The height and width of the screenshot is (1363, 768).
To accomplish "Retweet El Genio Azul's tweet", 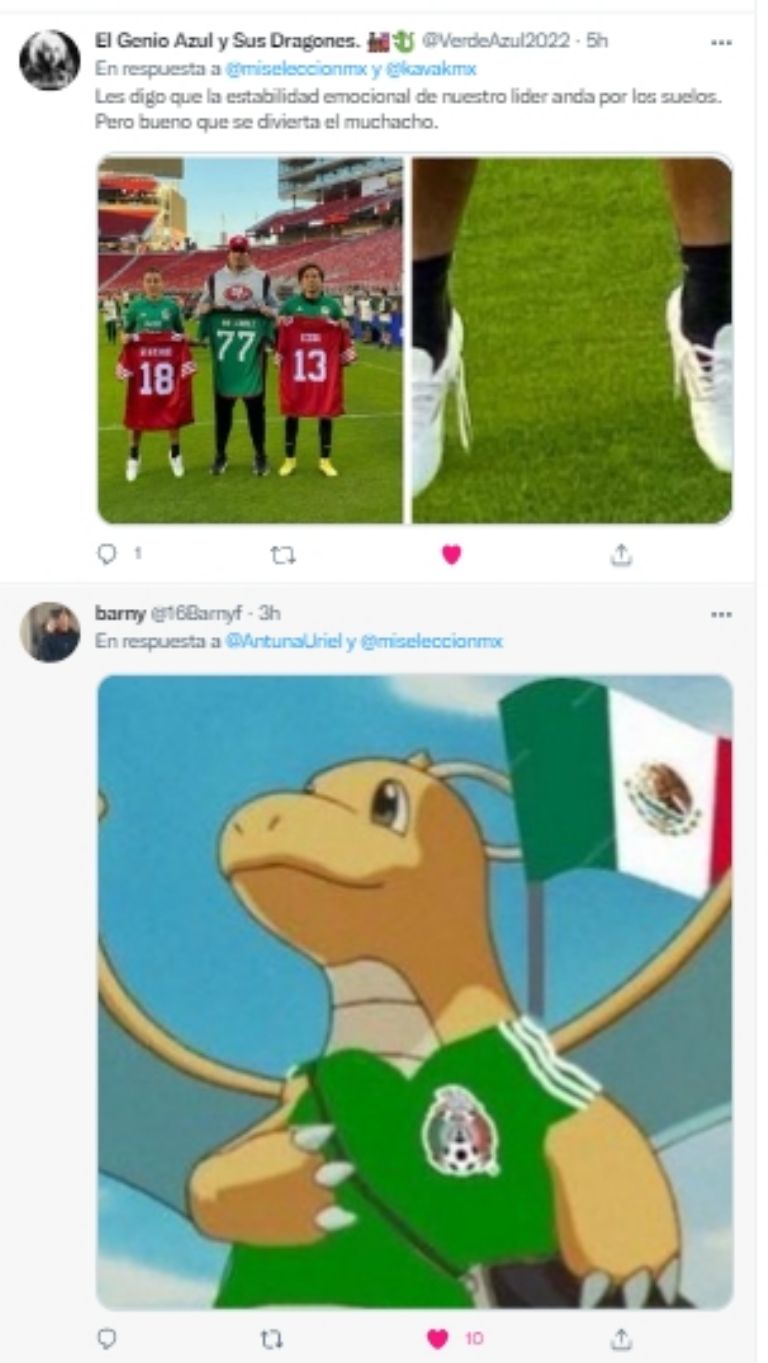I will click(282, 554).
